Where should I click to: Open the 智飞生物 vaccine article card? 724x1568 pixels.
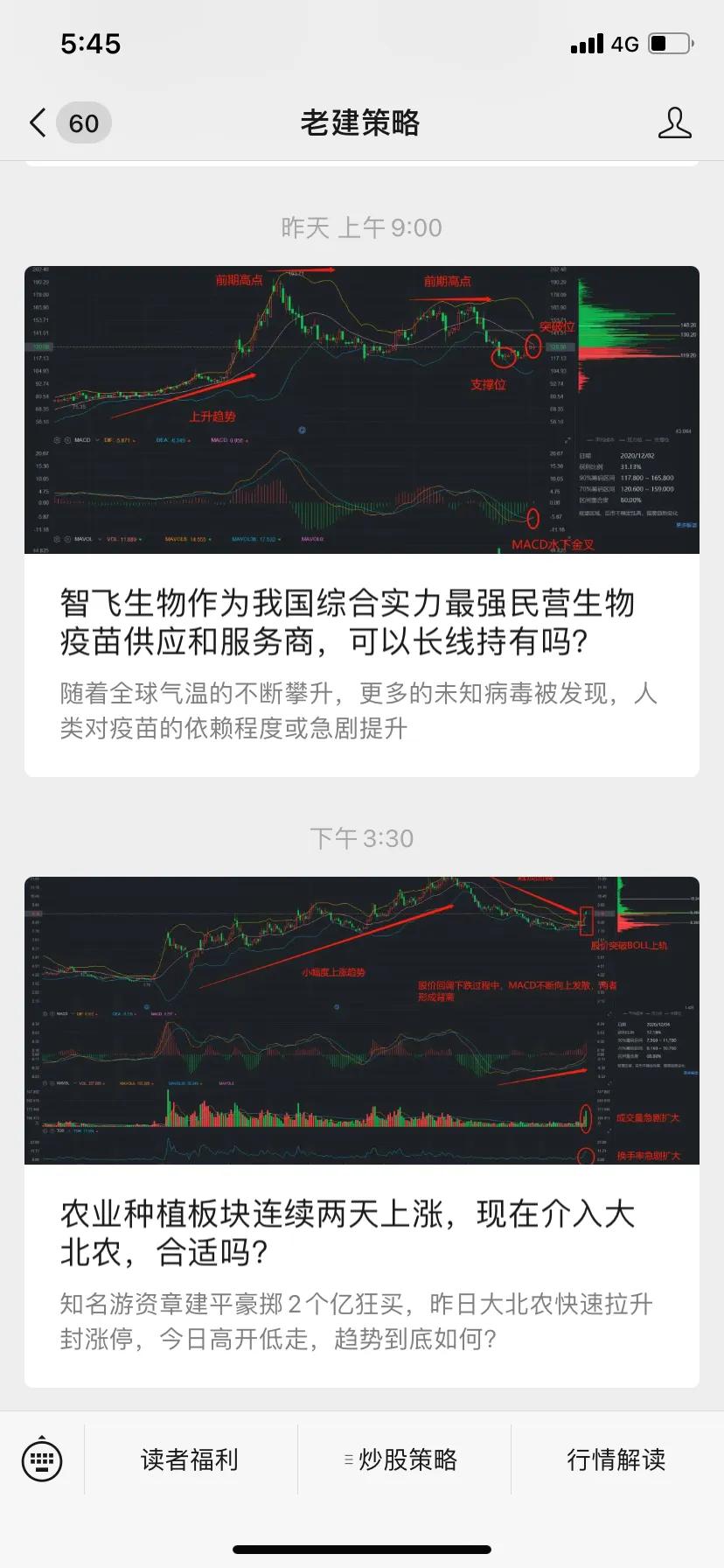tap(361, 621)
